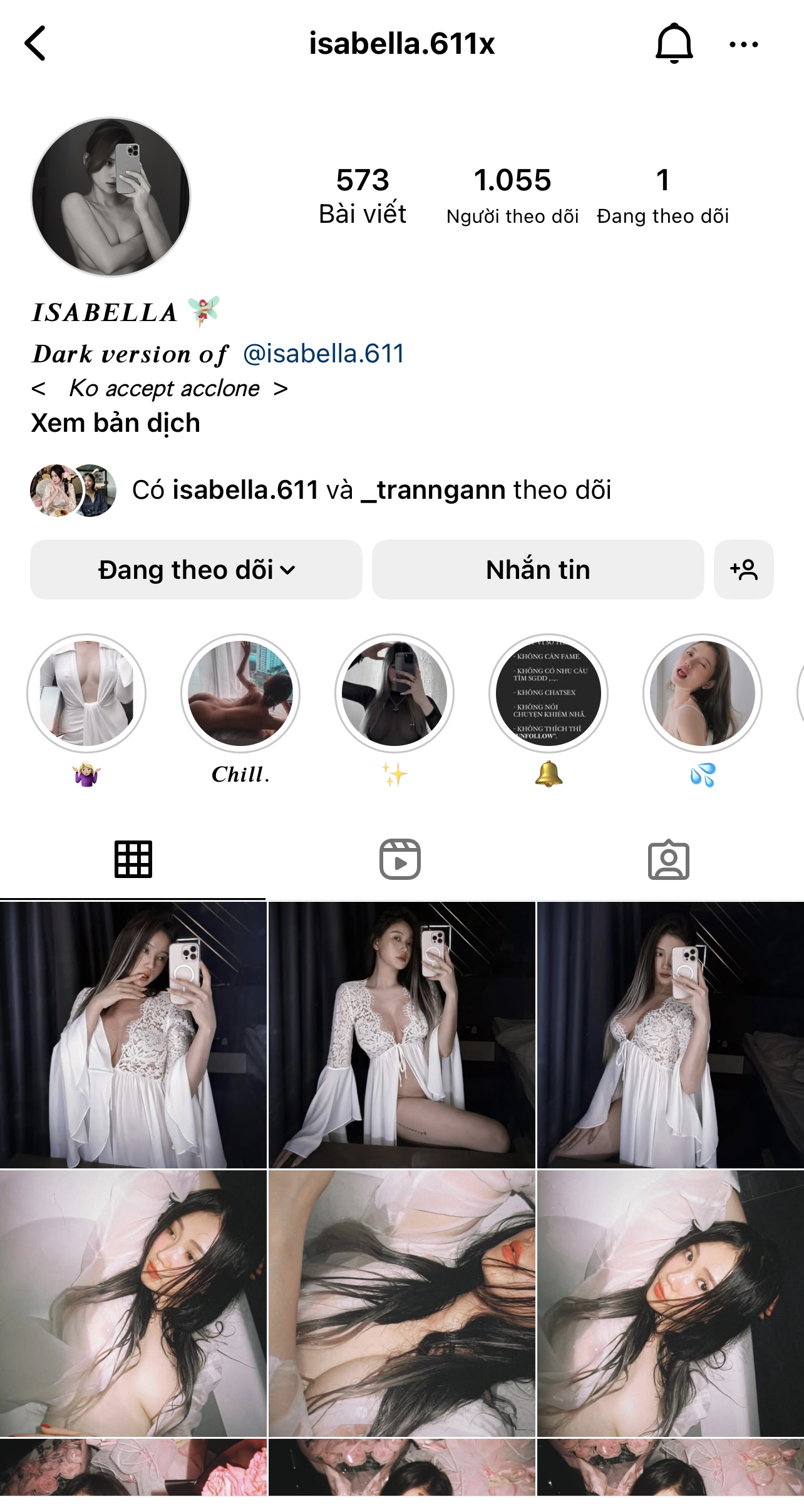This screenshot has width=804, height=1512.
Task: Open the @isabella.611 mention link
Action: click(323, 354)
